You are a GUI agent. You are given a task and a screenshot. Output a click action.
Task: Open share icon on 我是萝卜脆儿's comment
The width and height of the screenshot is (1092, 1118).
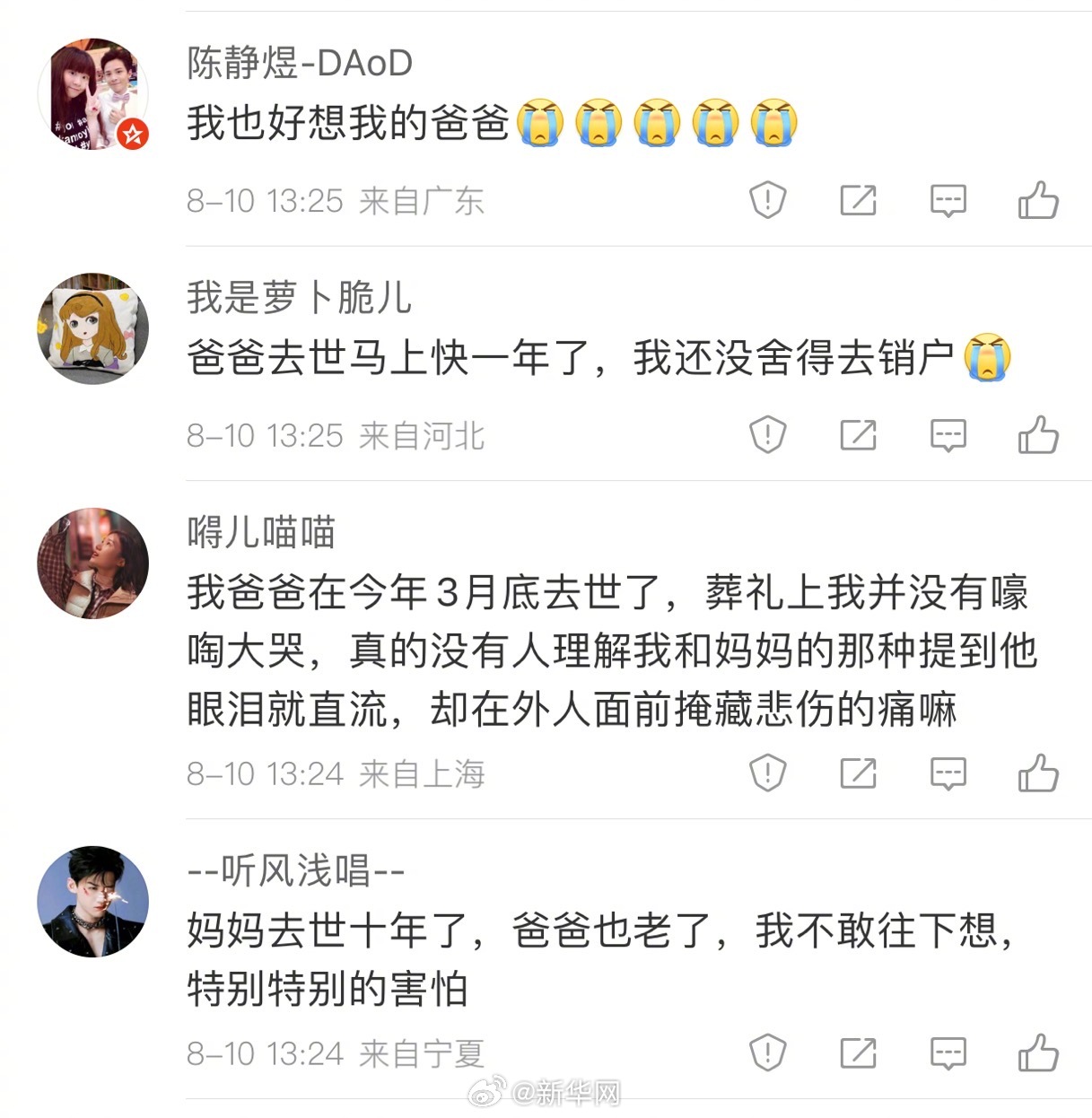[860, 435]
